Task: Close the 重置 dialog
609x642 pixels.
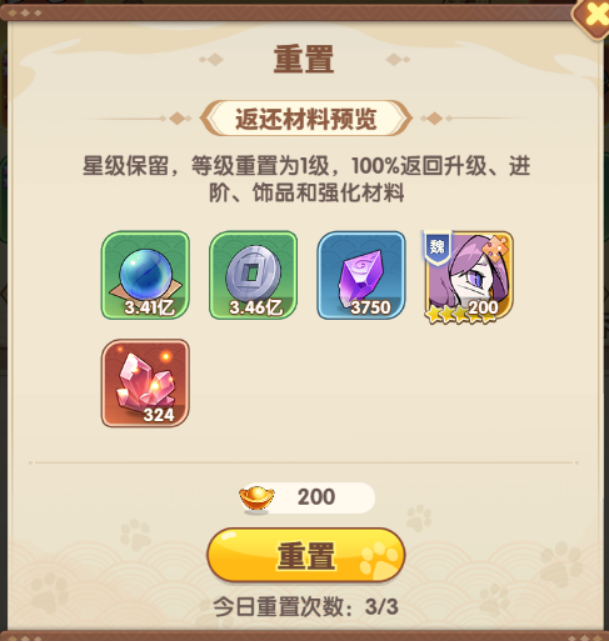Action: click(x=593, y=14)
